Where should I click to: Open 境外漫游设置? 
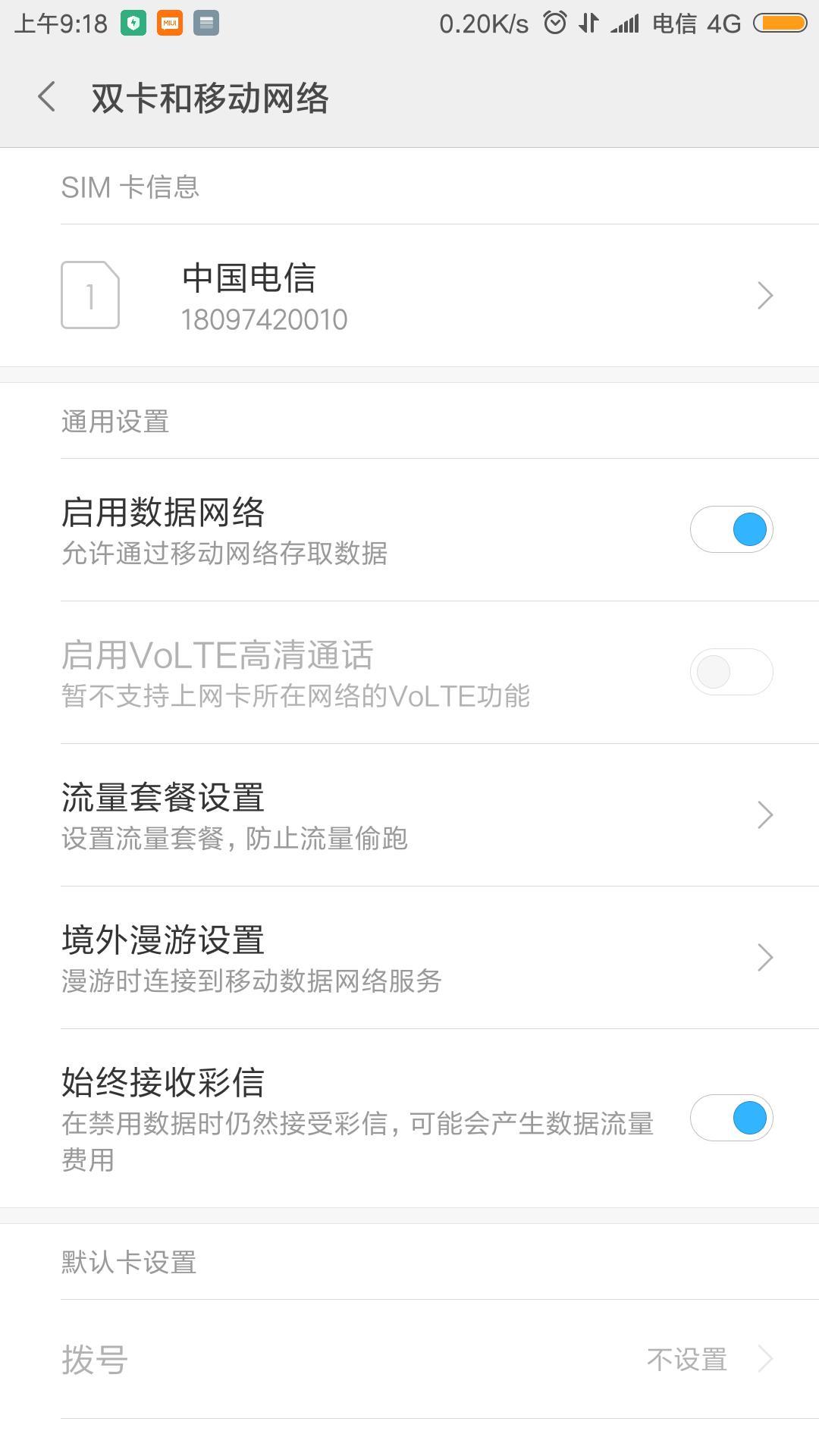(409, 958)
